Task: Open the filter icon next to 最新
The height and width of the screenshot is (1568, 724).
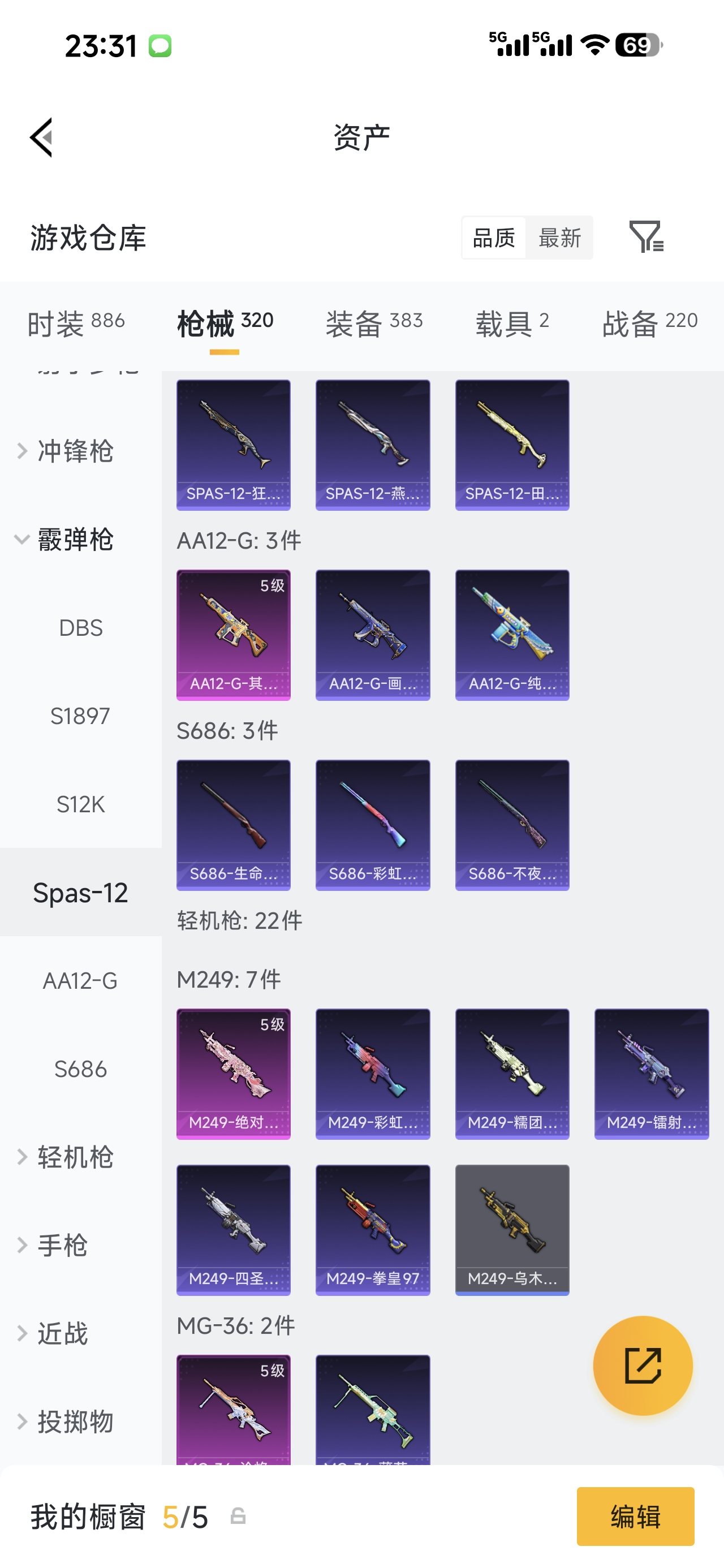Action: click(x=646, y=237)
